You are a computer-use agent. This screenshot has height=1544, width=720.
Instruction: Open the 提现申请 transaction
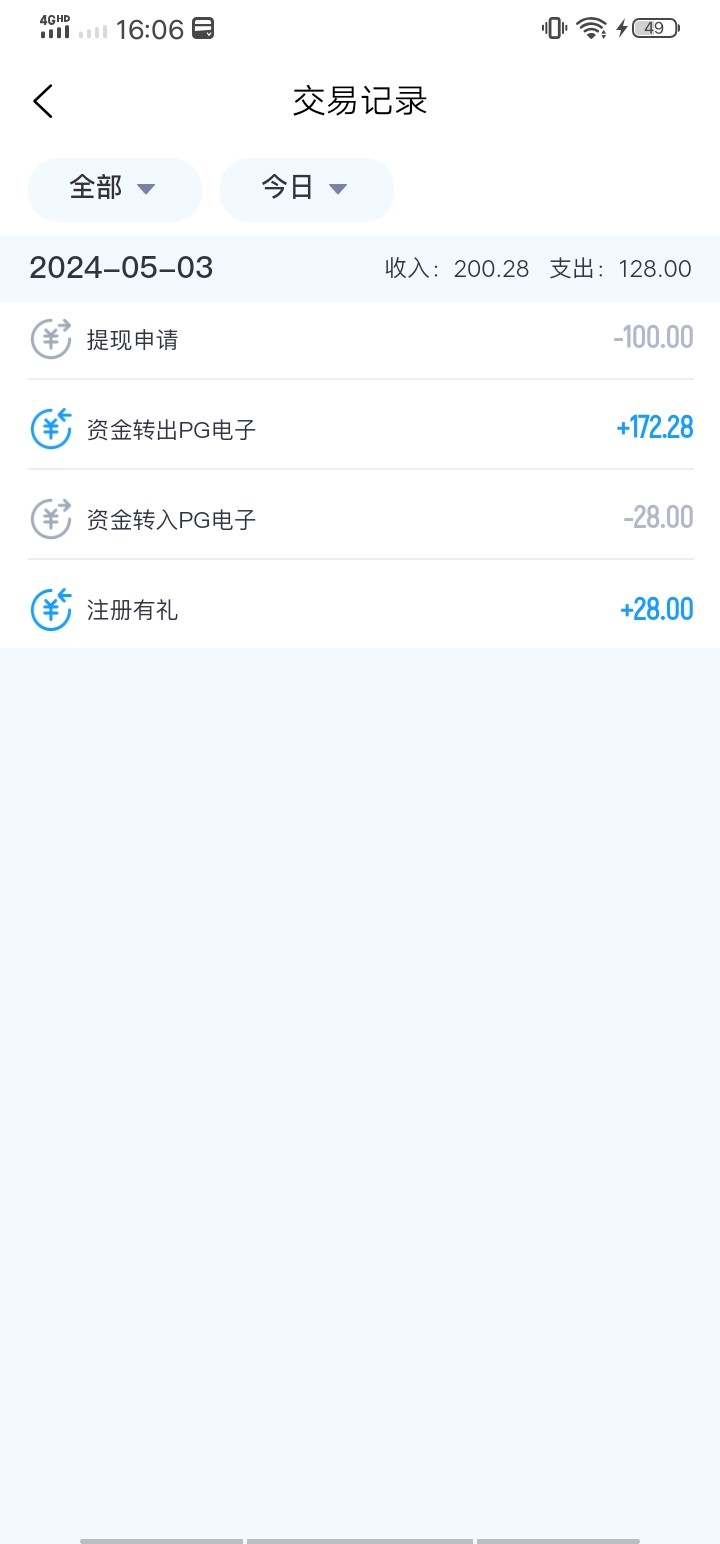(x=360, y=340)
